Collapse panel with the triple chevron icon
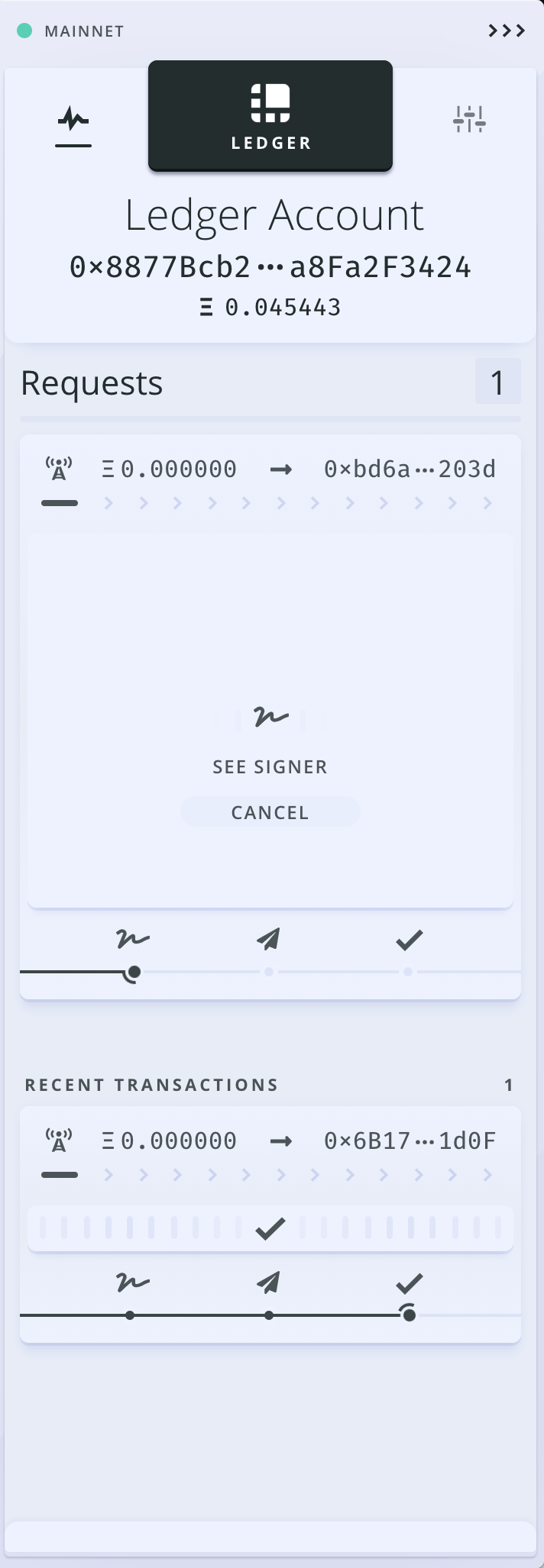 [x=507, y=31]
